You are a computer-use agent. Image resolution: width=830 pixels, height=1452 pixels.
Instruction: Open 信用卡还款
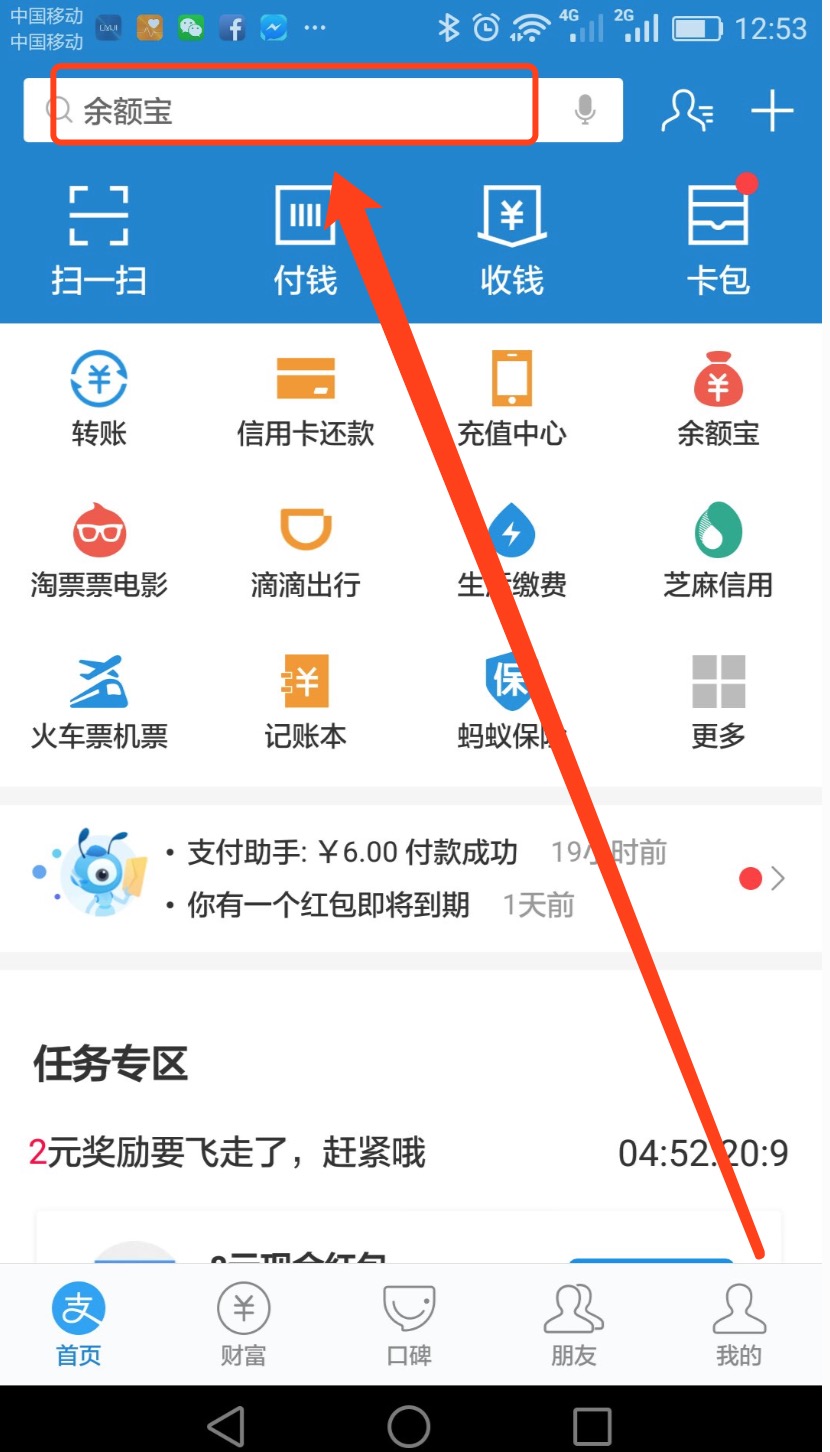coord(306,399)
